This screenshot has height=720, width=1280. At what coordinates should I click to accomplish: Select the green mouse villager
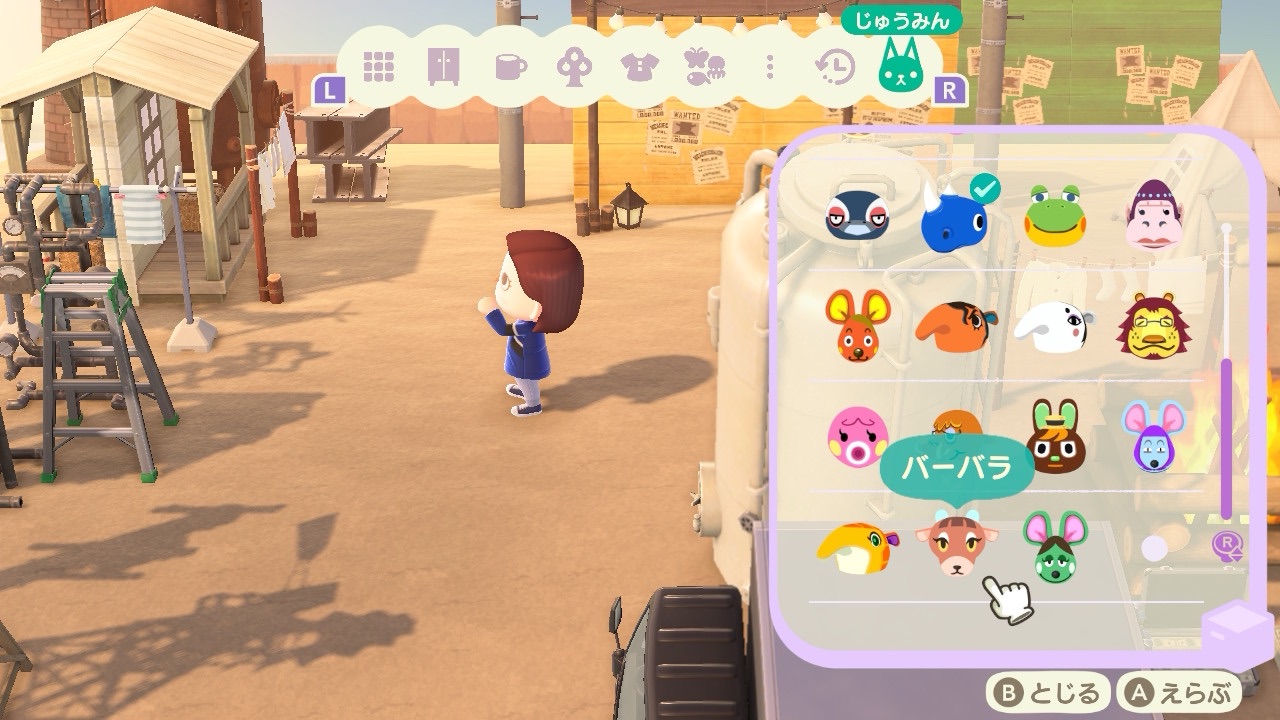coord(1056,548)
